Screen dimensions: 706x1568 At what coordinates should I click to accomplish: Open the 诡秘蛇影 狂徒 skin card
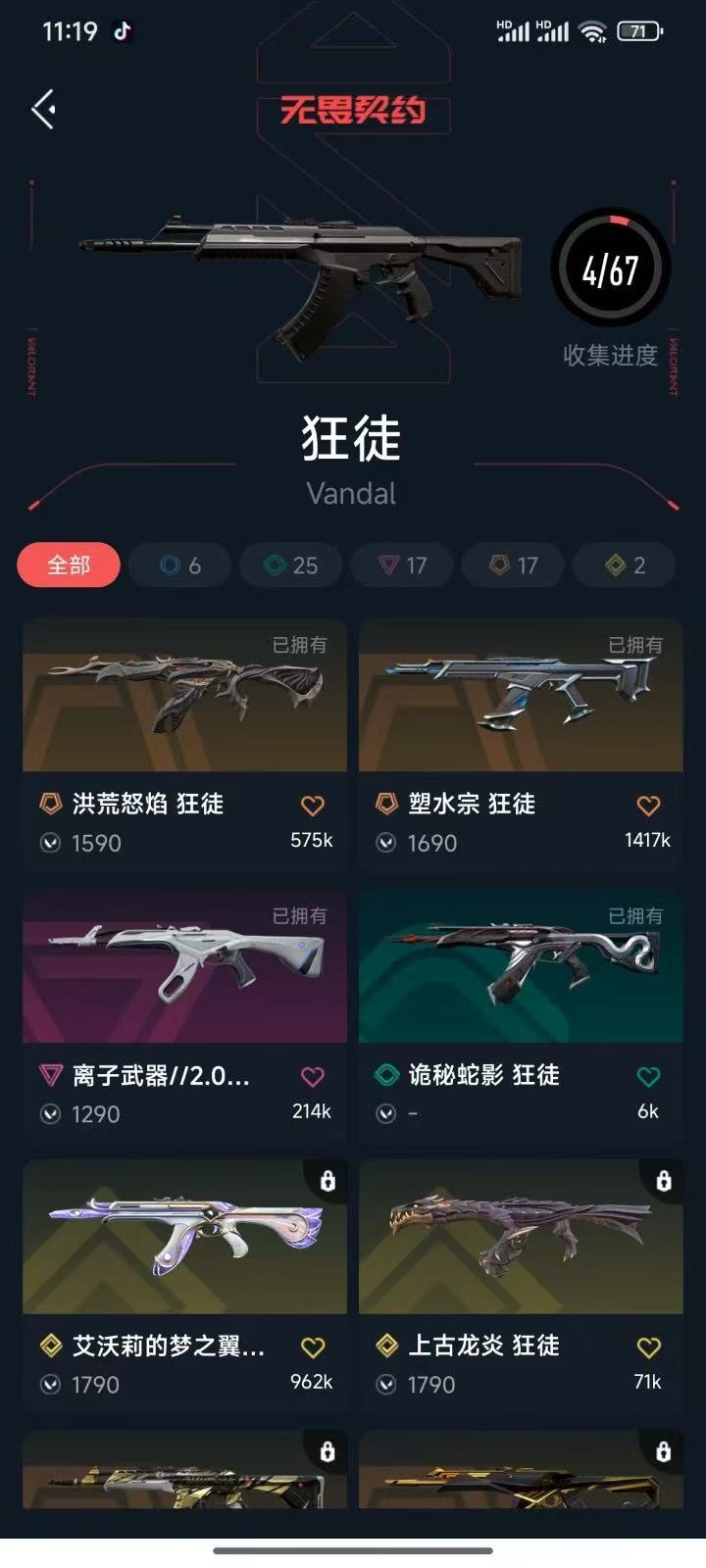(521, 967)
